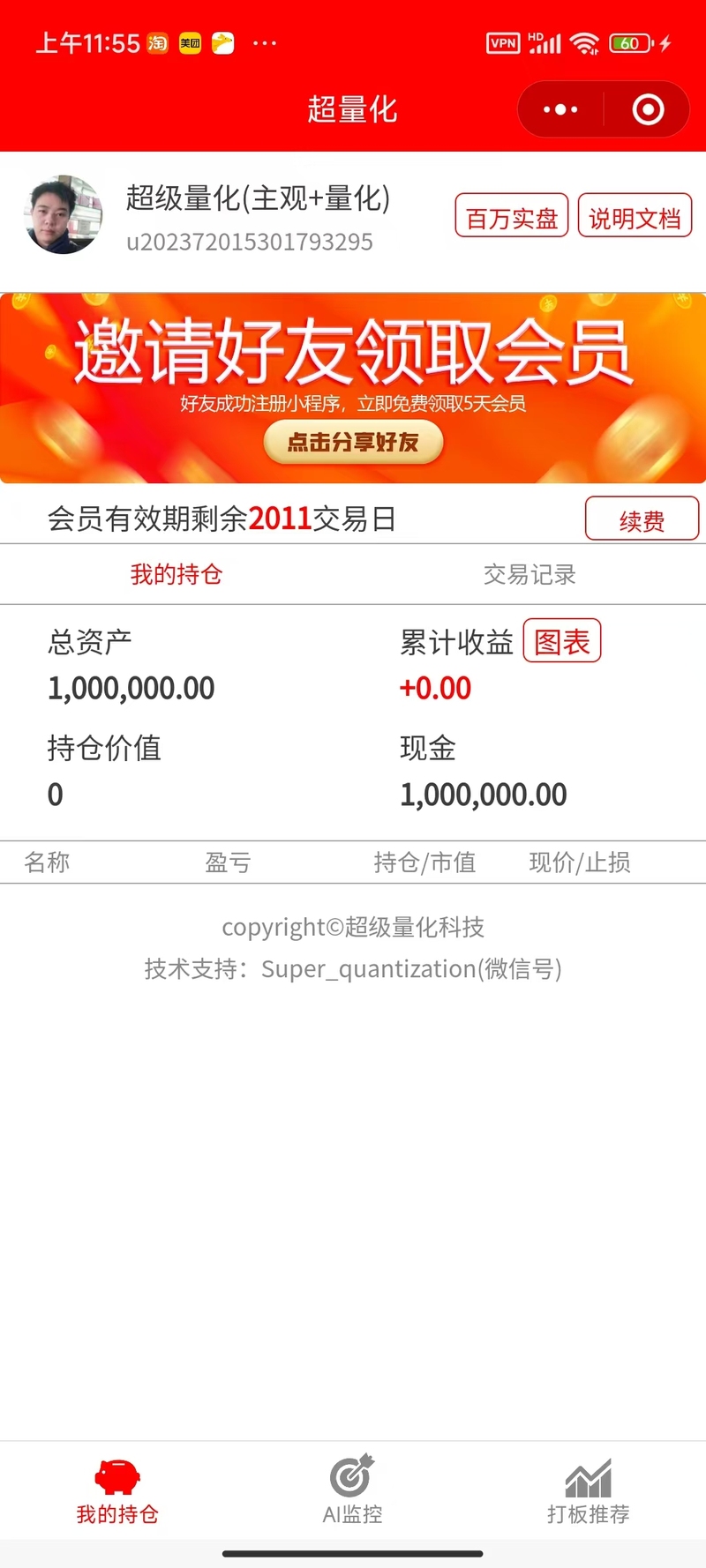This screenshot has width=706, height=1568.
Task: Tap 点击分享好友 on the invite banner
Action: click(353, 443)
